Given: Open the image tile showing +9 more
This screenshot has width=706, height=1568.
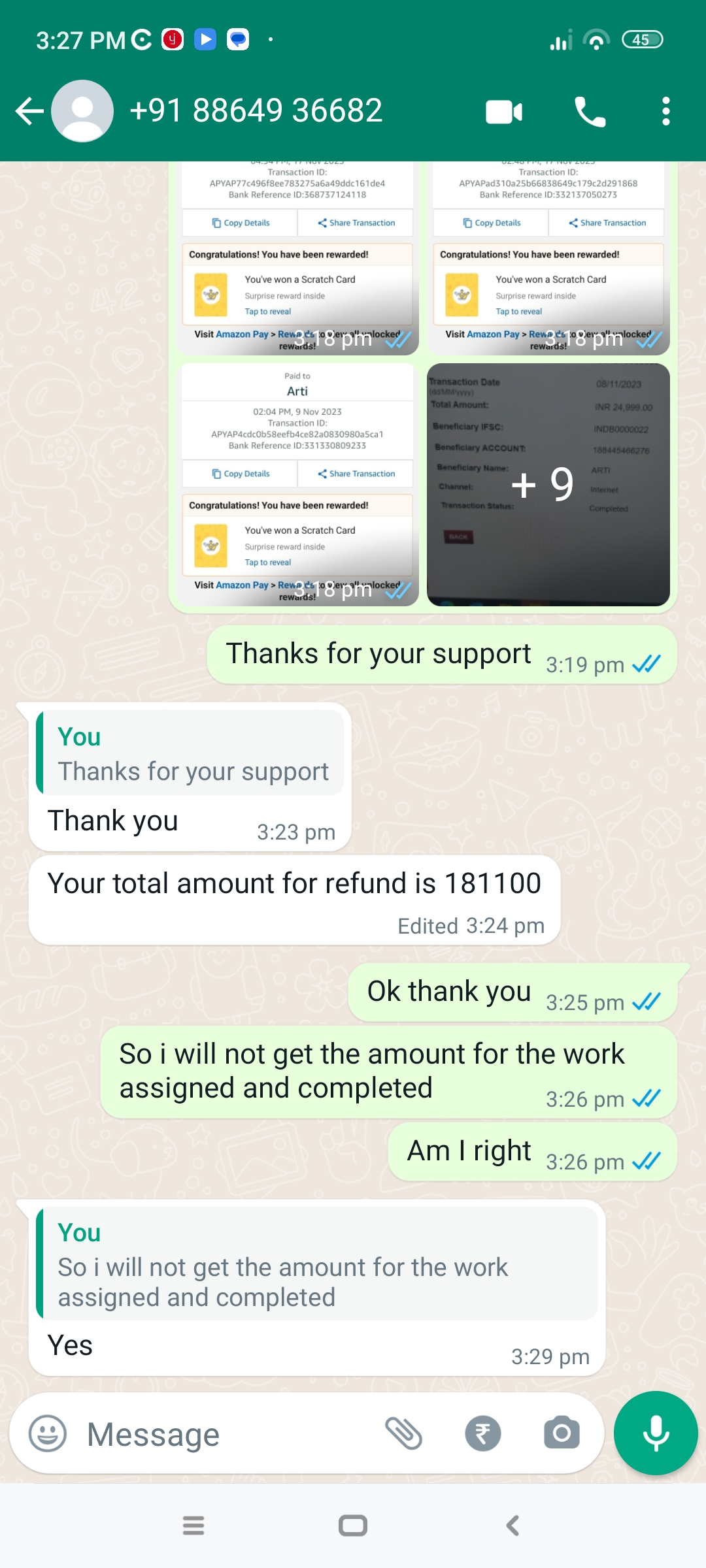Looking at the screenshot, I should 548,484.
